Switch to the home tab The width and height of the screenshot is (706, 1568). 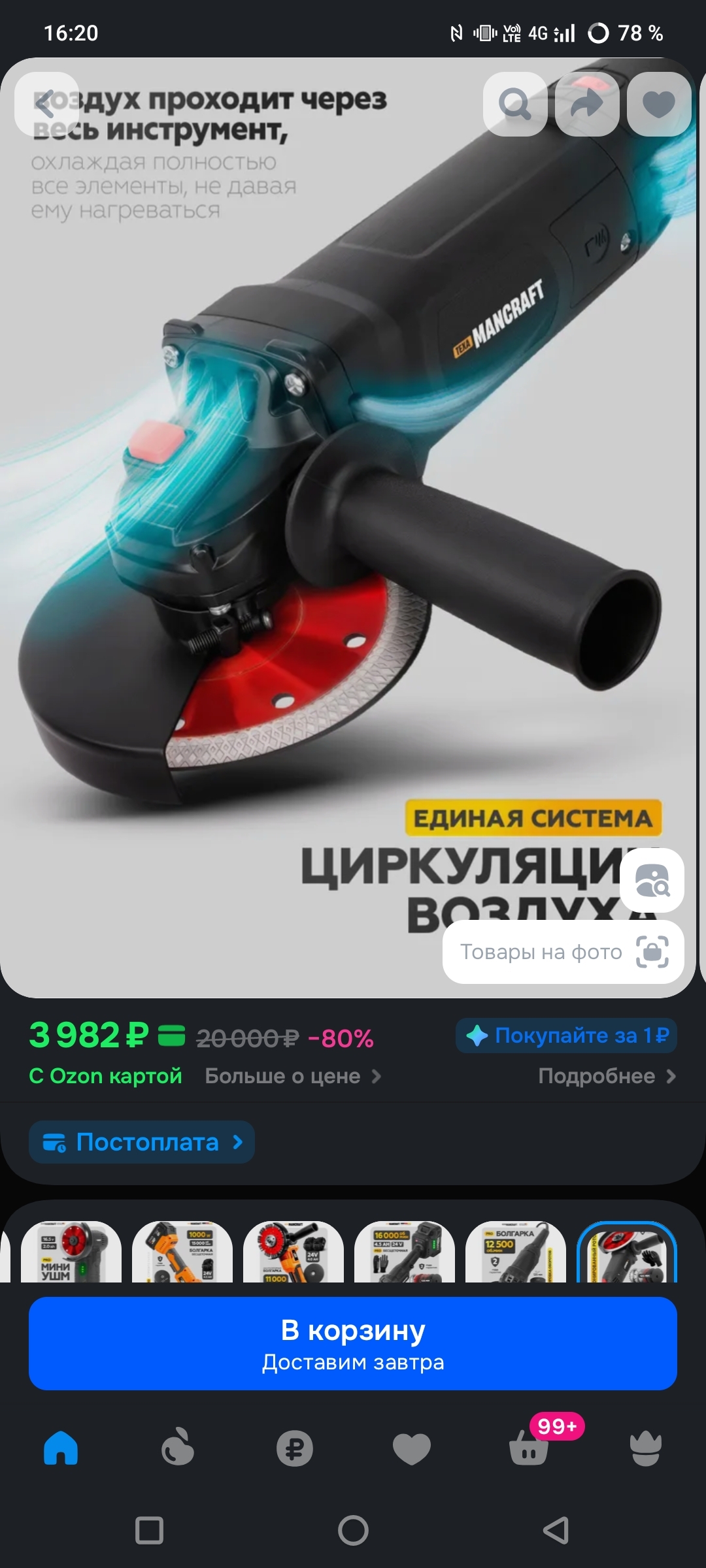click(x=61, y=1448)
